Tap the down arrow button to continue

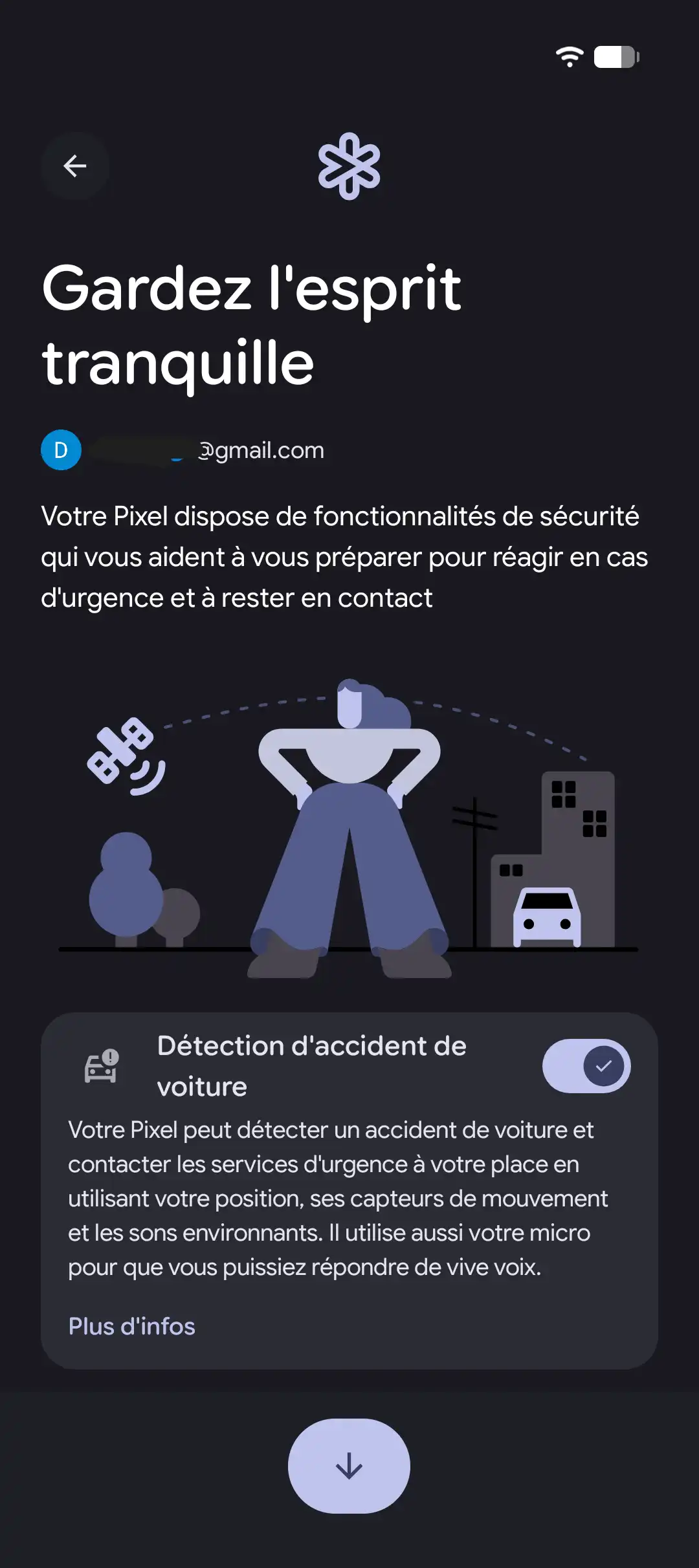[349, 1466]
